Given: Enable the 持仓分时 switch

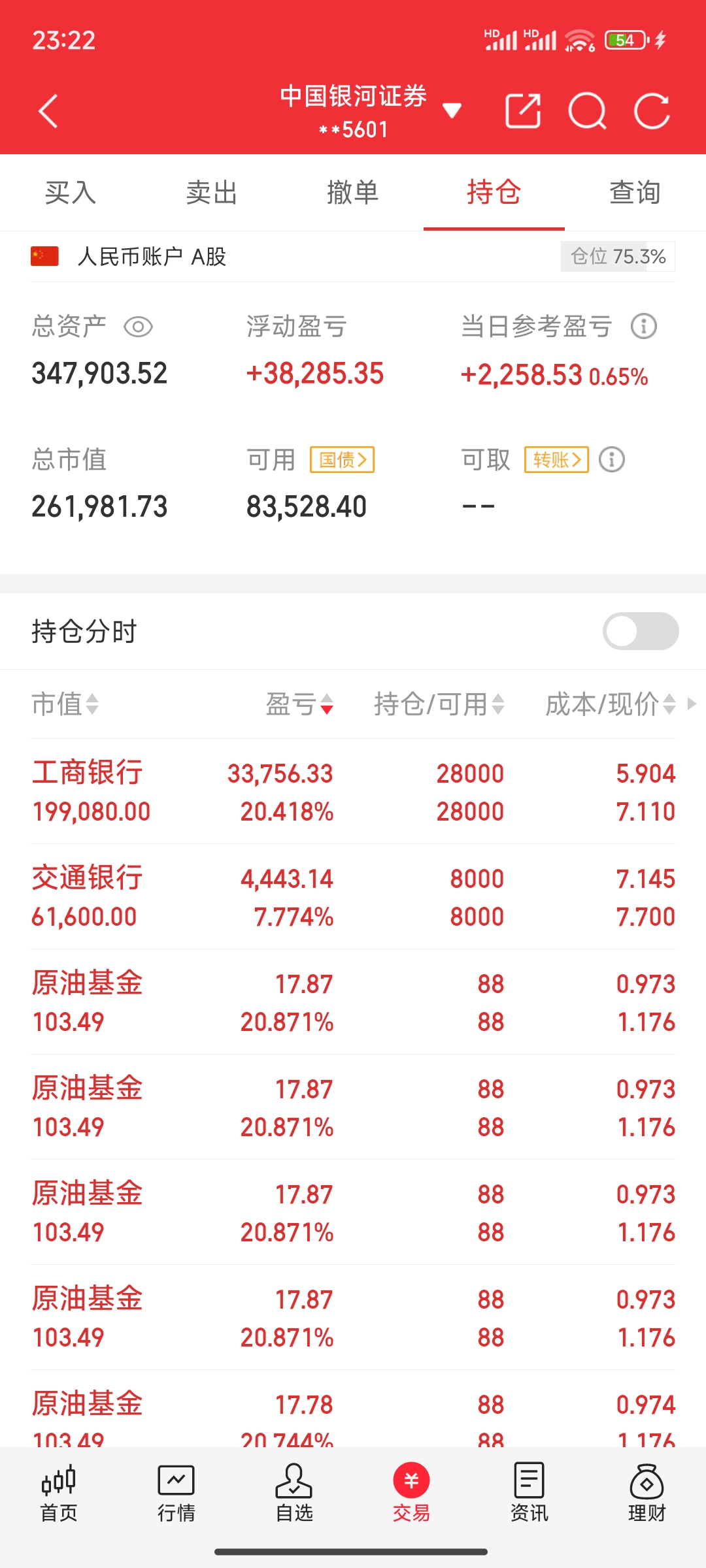Looking at the screenshot, I should point(640,631).
